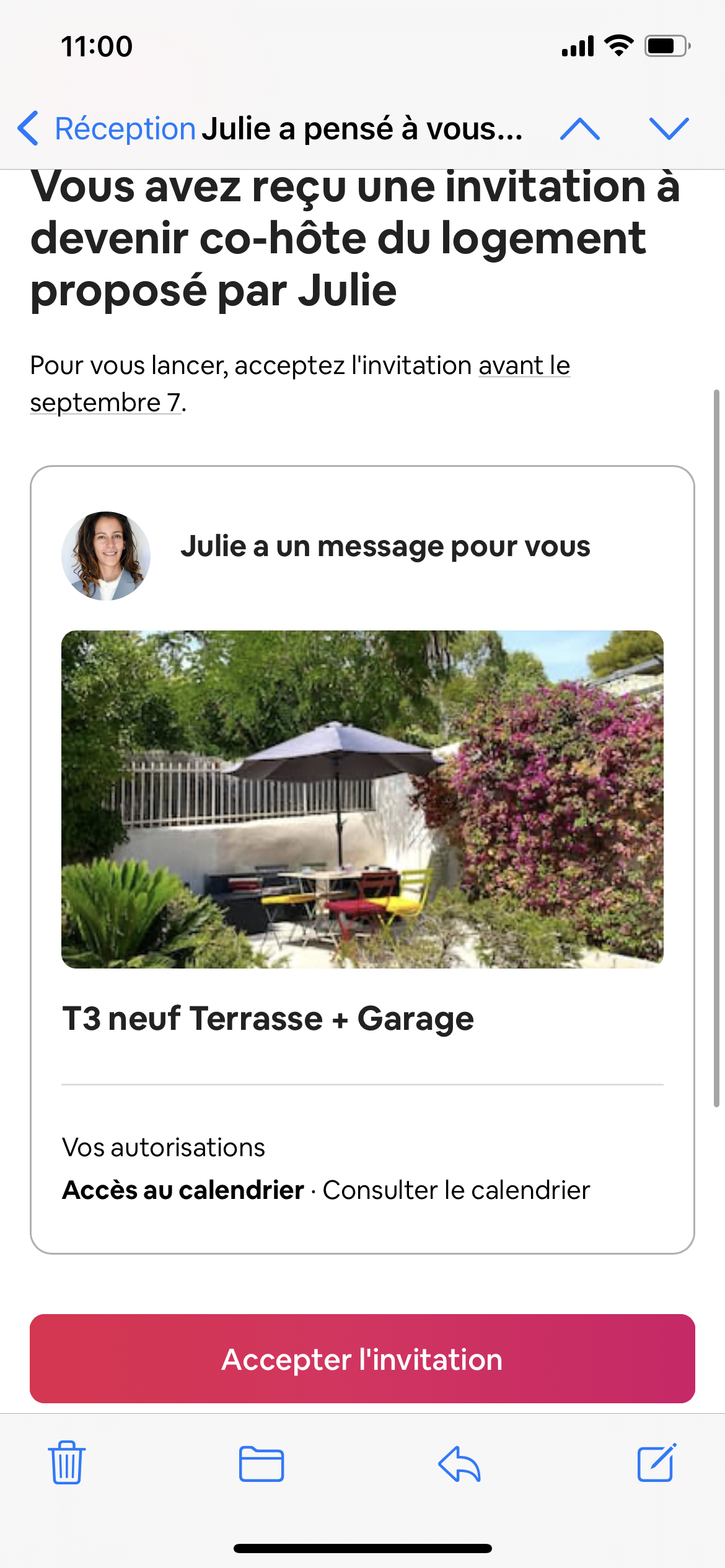
Task: Delete this email with the trash icon
Action: tap(67, 1463)
